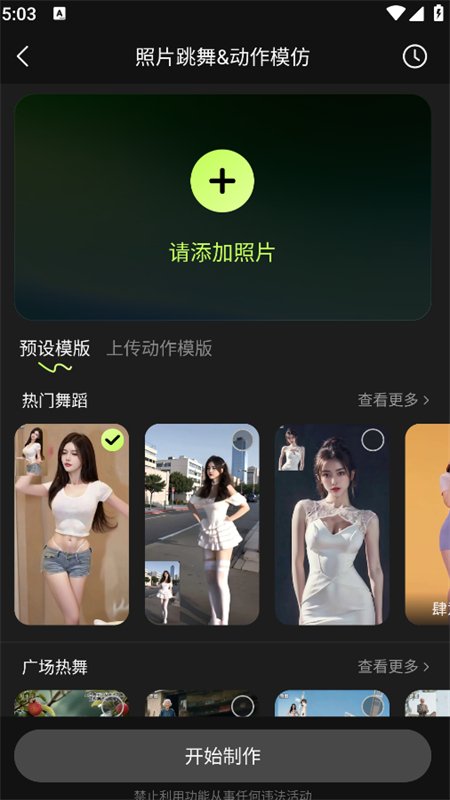Switch to the 预设模版 tab
450x800 pixels.
[x=55, y=348]
